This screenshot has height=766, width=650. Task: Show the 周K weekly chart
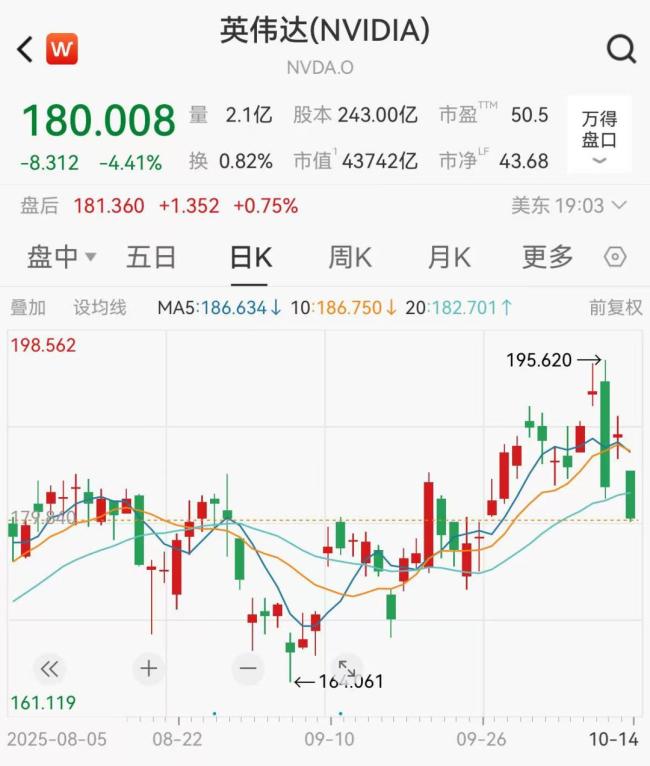350,258
